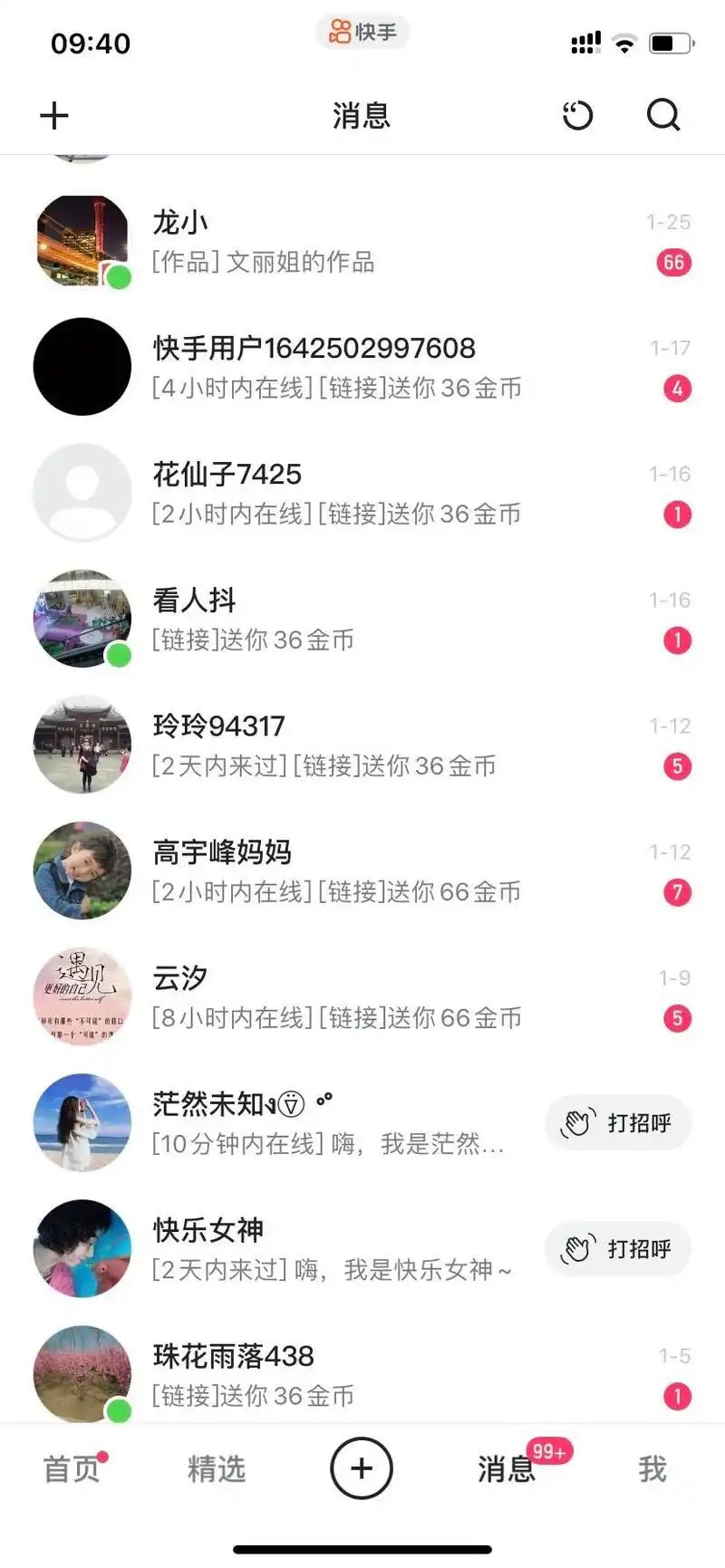This screenshot has height=1568, width=725.
Task: Tap the circular refresh icon beside search
Action: pos(577,115)
